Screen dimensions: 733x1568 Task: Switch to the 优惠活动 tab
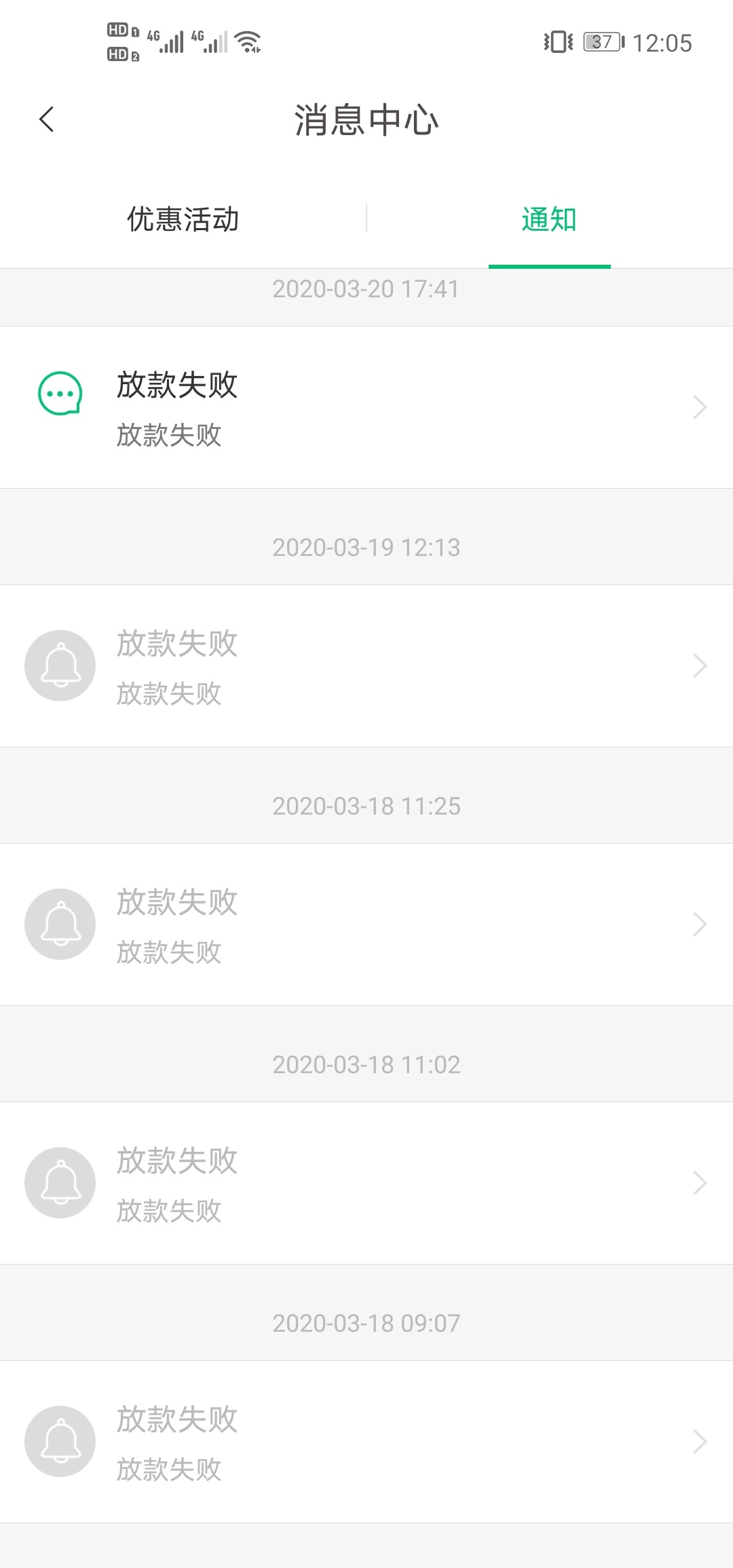183,219
